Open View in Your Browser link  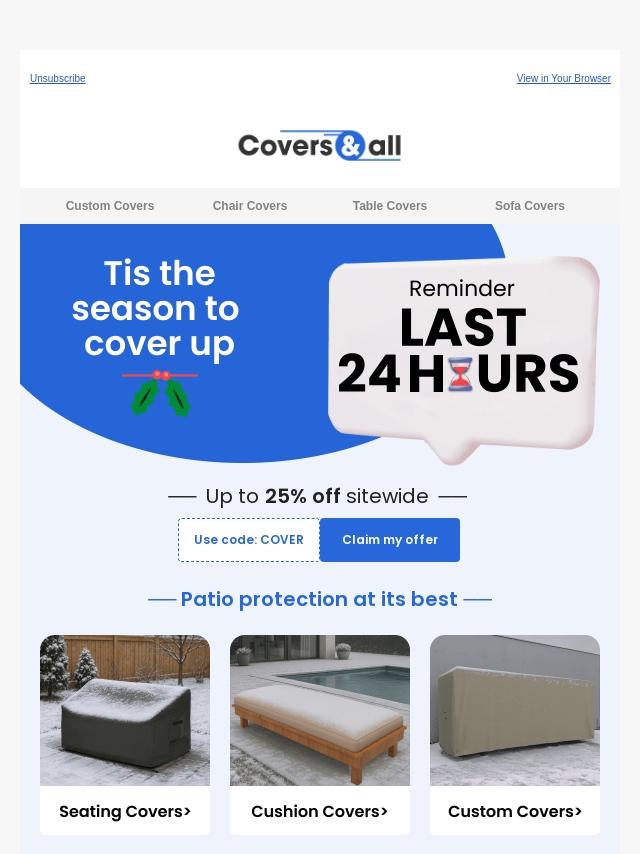(x=563, y=78)
